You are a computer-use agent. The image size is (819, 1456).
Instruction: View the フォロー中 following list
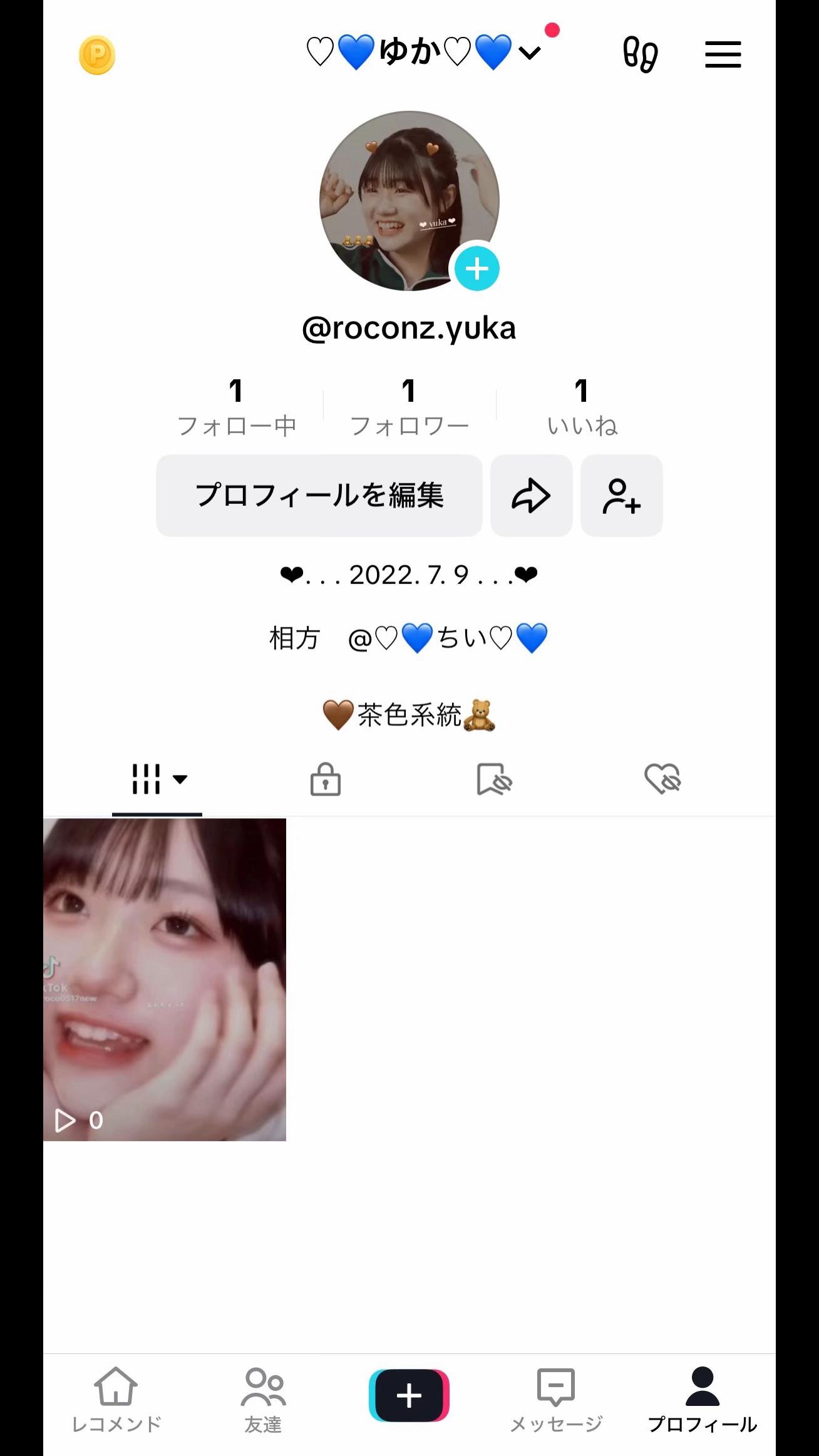point(237,407)
